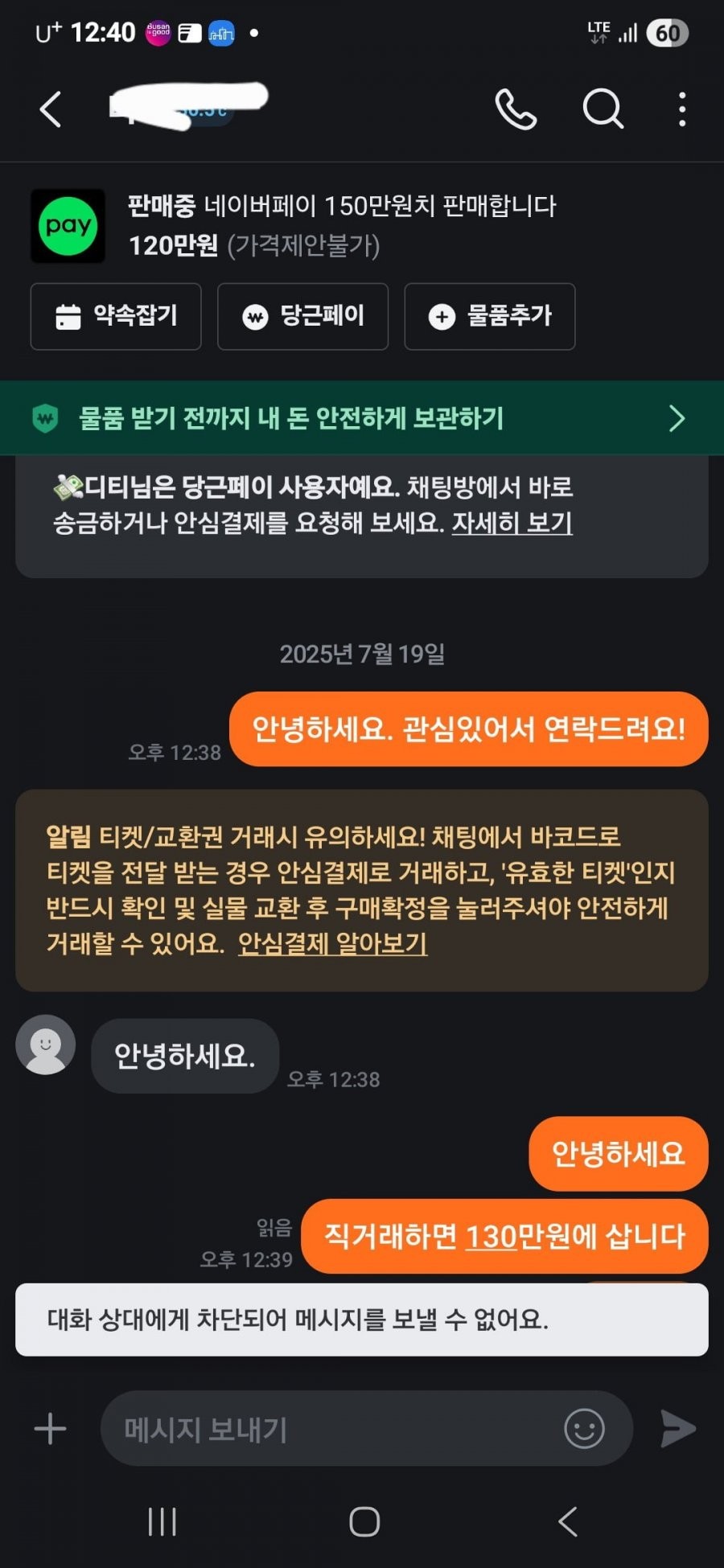This screenshot has height=1568, width=724.
Task: Open the 안심결제 알아보기 link
Action: pyautogui.click(x=332, y=943)
